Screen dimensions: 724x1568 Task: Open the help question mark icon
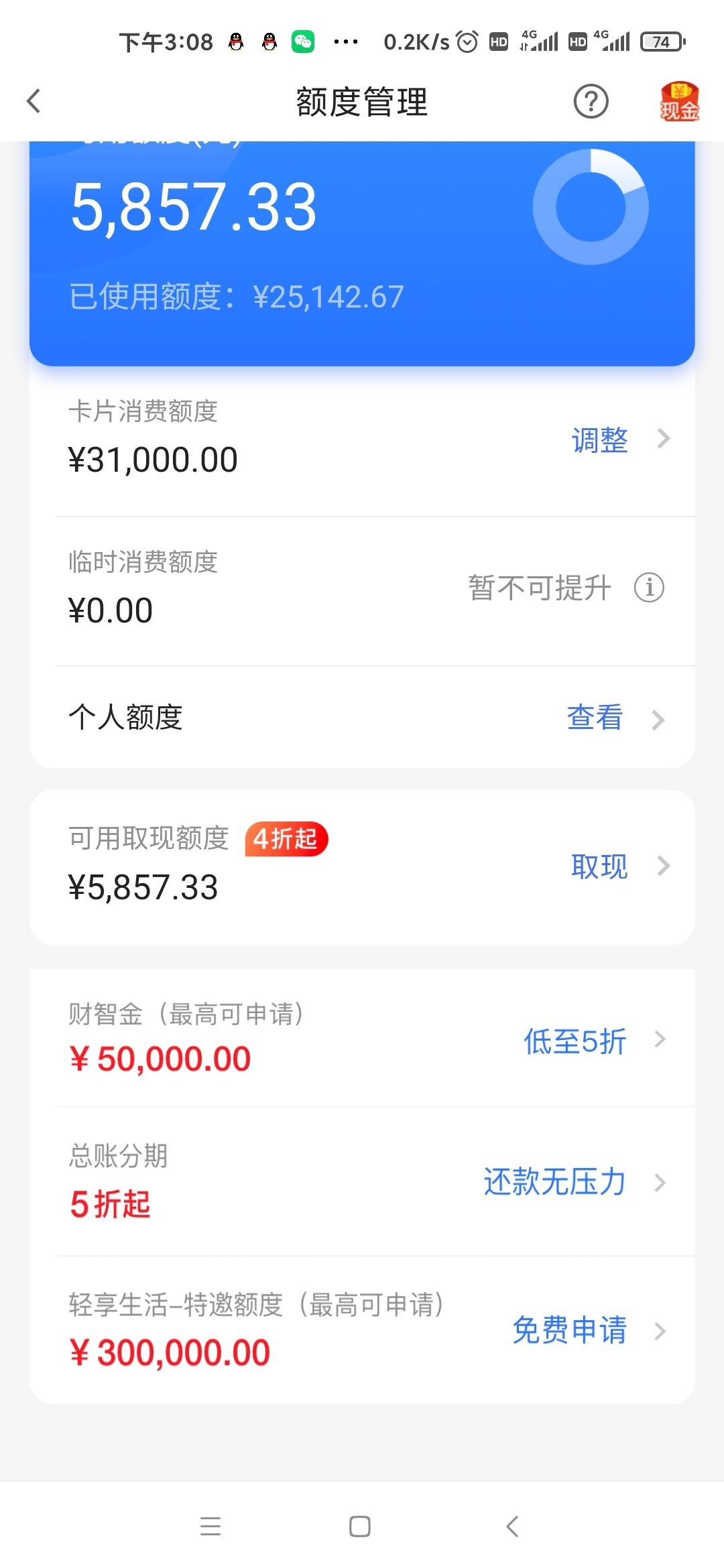591,102
